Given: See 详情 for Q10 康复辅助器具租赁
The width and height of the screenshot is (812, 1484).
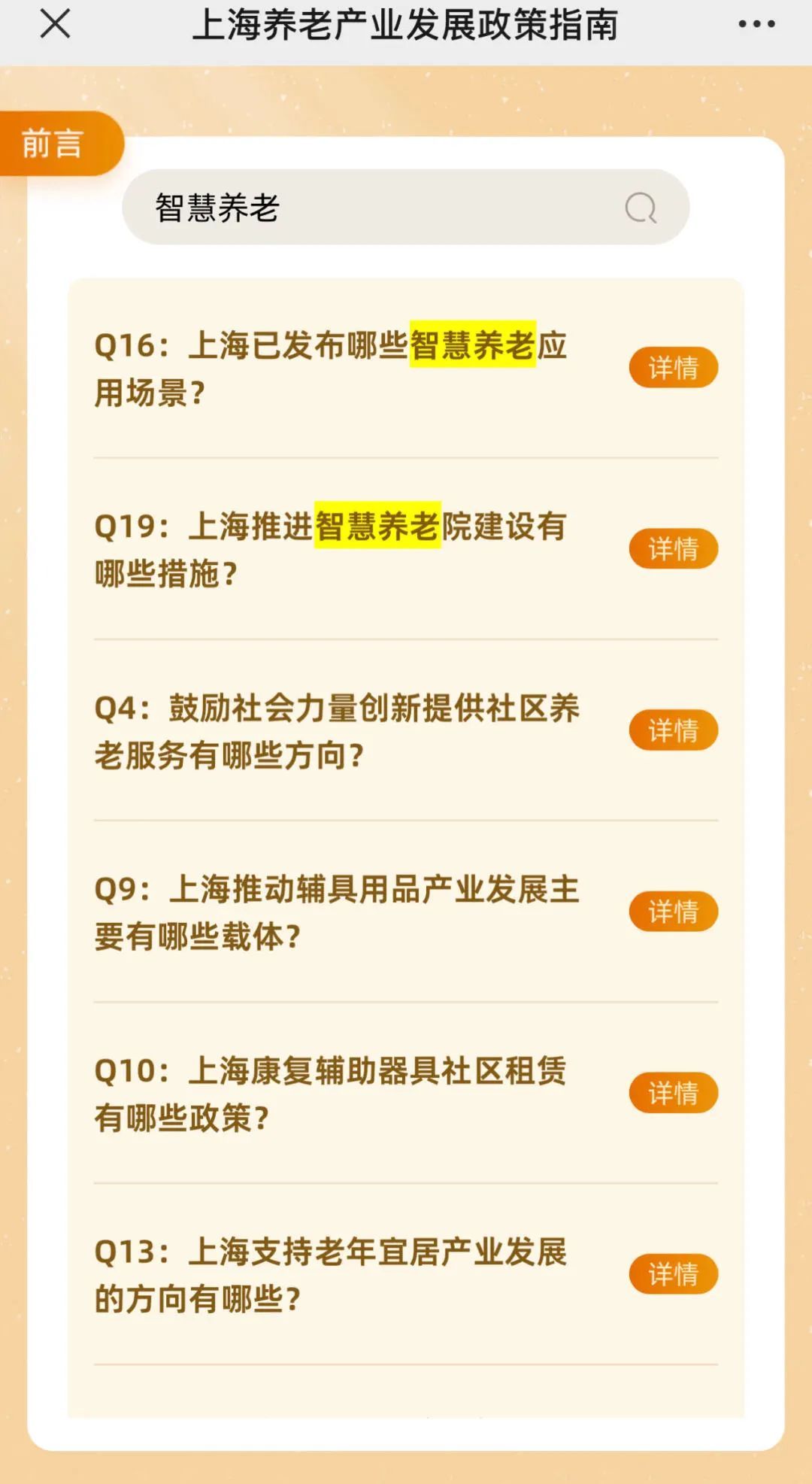Looking at the screenshot, I should [x=673, y=1093].
